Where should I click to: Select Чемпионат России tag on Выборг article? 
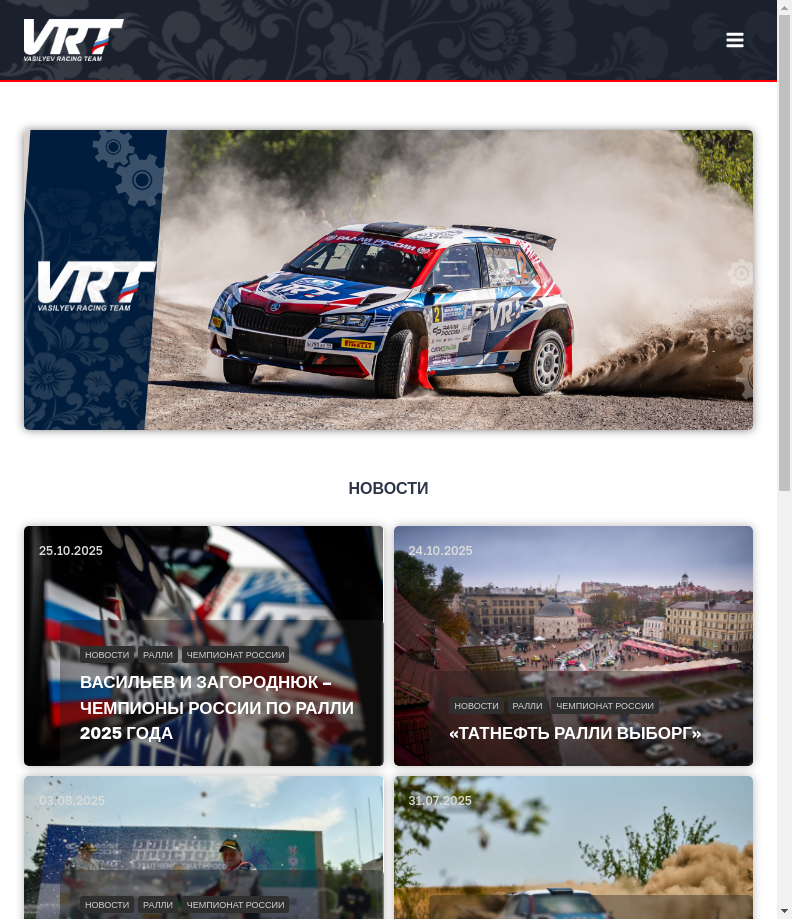[x=605, y=706]
